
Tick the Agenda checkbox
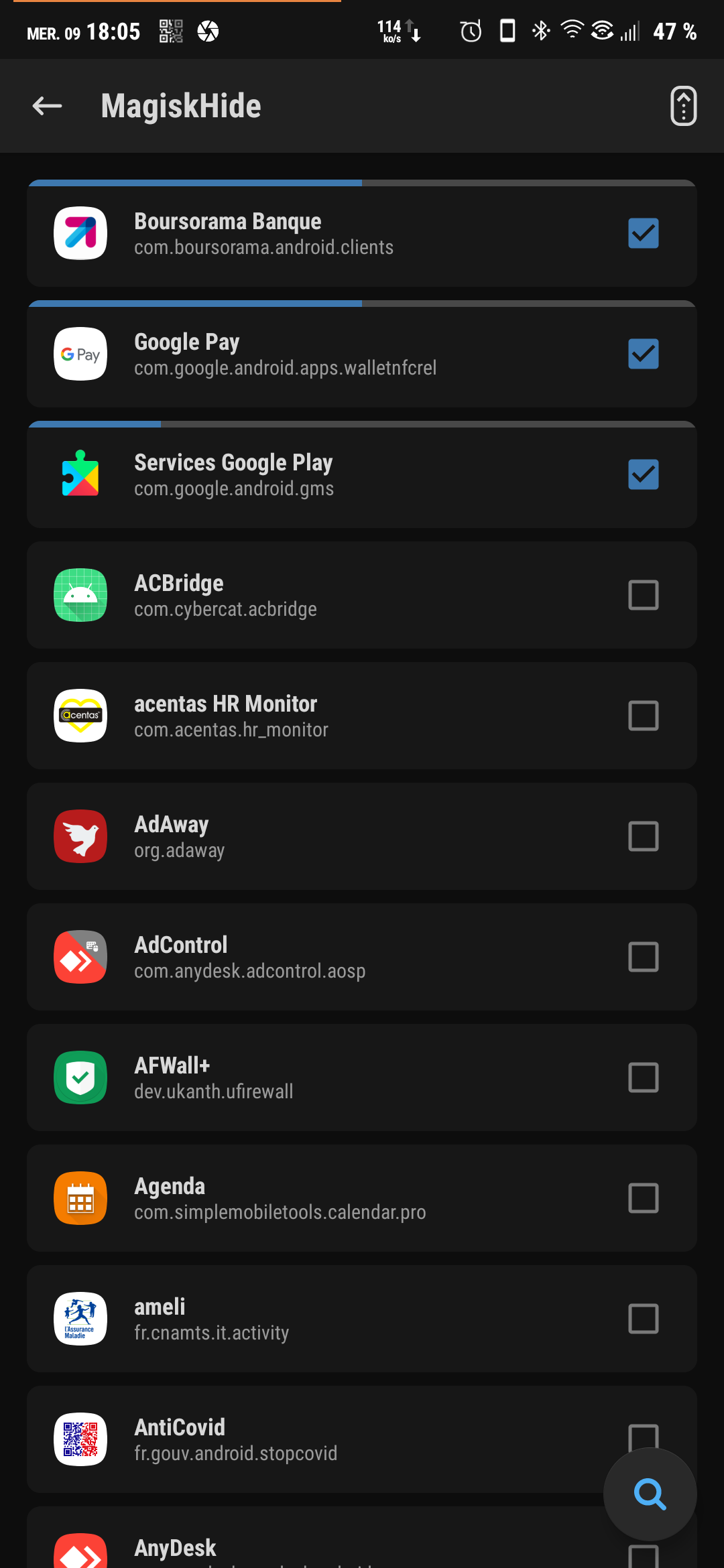coord(643,1198)
